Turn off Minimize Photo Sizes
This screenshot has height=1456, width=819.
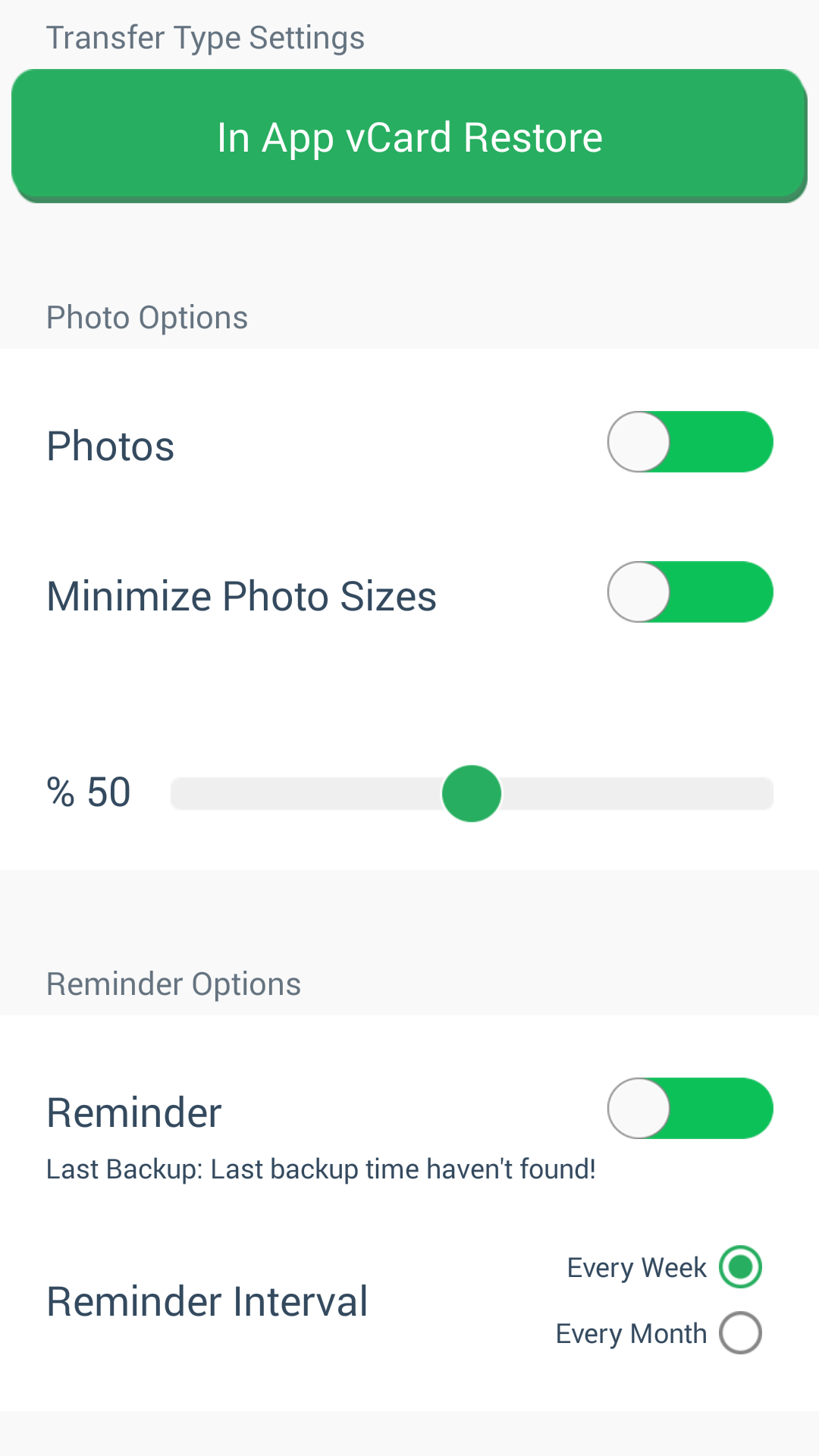click(x=689, y=591)
